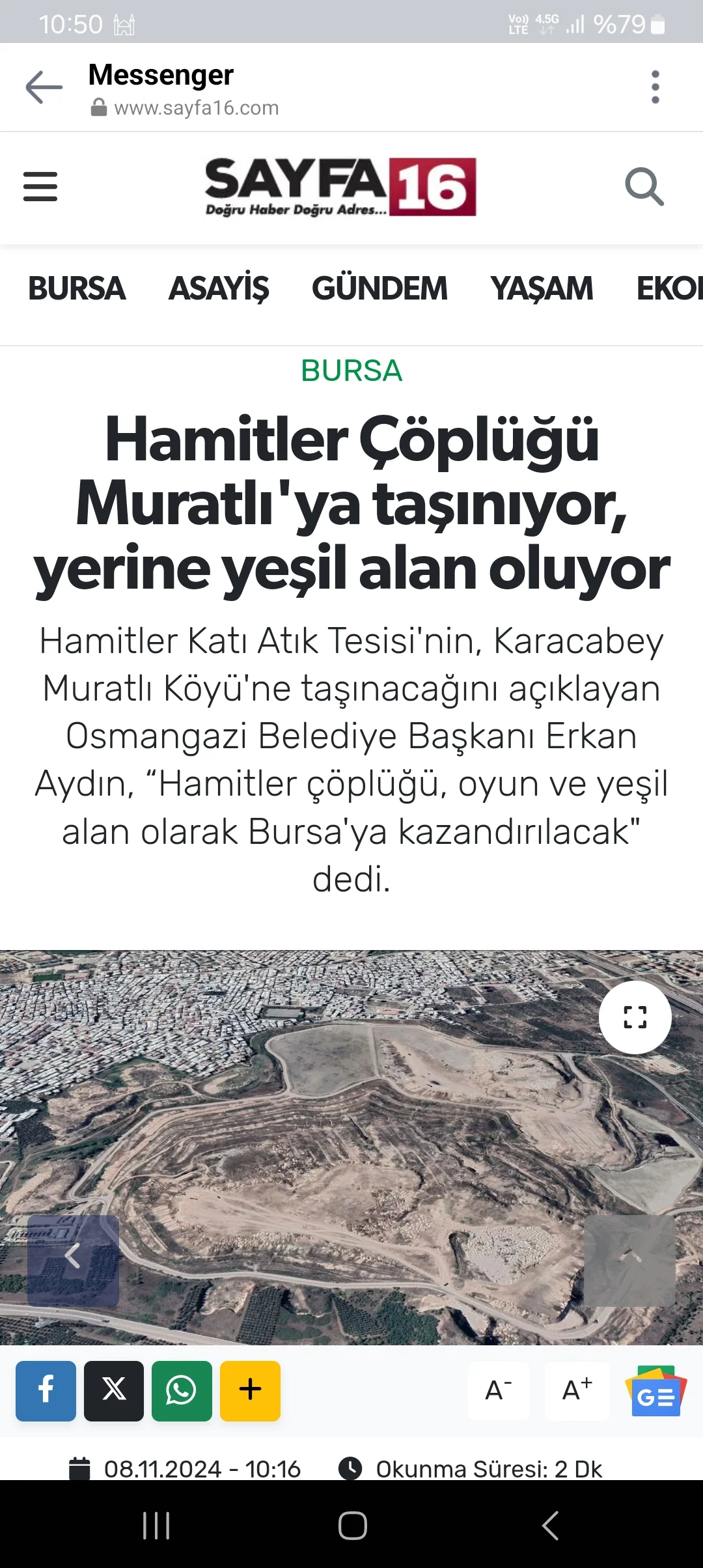Show the previous image
The image size is (703, 1568).
click(x=73, y=1261)
